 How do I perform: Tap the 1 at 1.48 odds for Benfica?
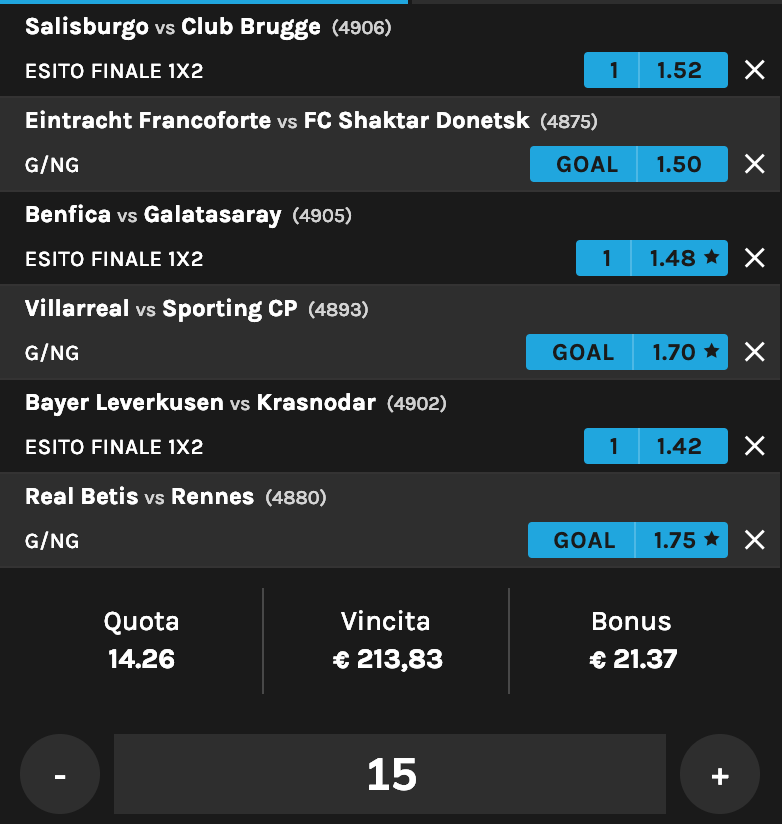coord(652,258)
